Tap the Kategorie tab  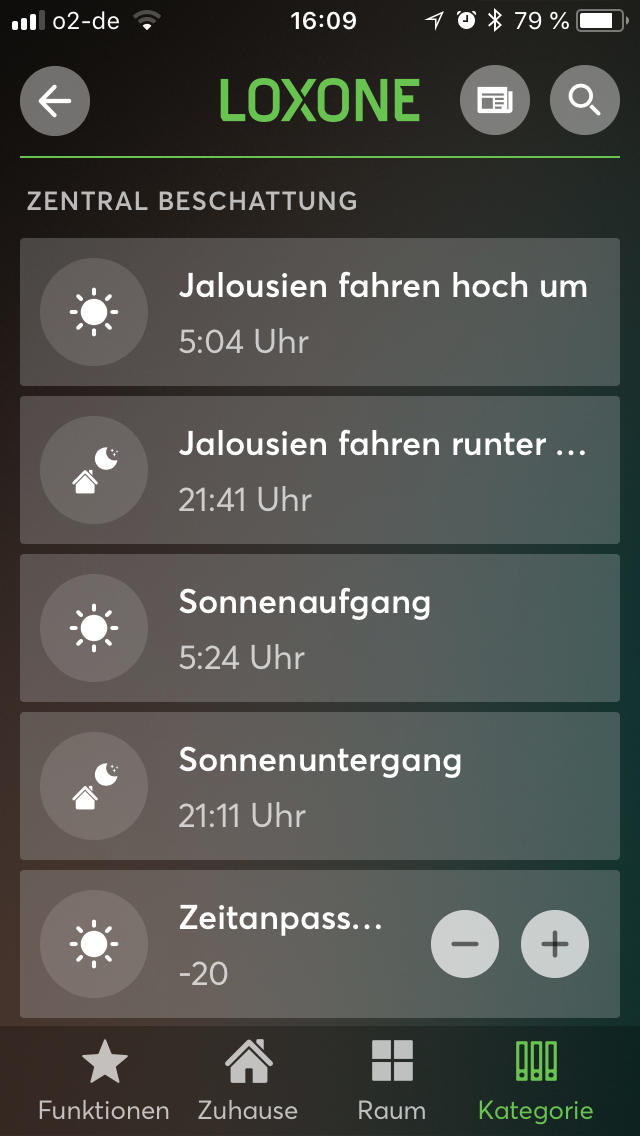pyautogui.click(x=536, y=1080)
